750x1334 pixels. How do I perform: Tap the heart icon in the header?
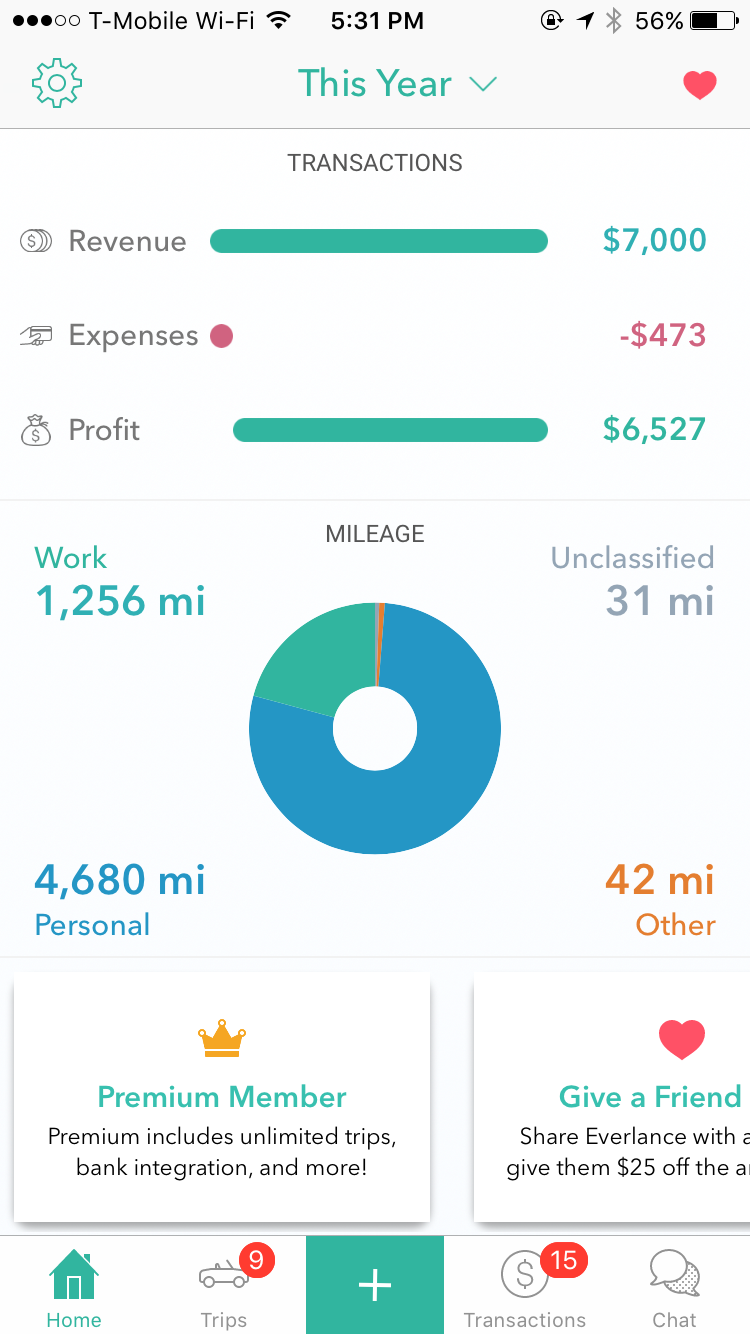tap(700, 85)
